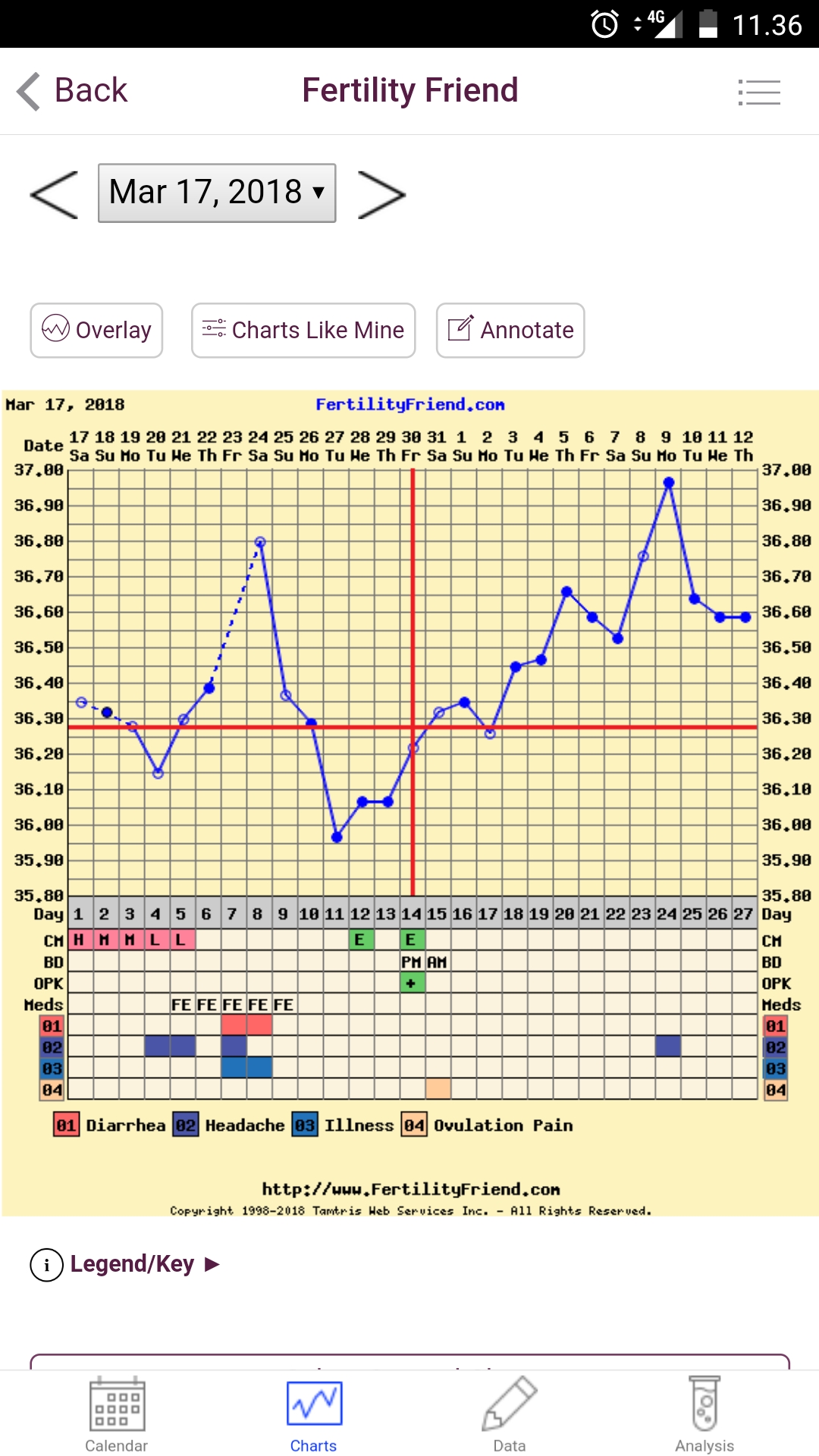Go to the previous chart cycle
Screen dimensions: 819x1456
(55, 194)
